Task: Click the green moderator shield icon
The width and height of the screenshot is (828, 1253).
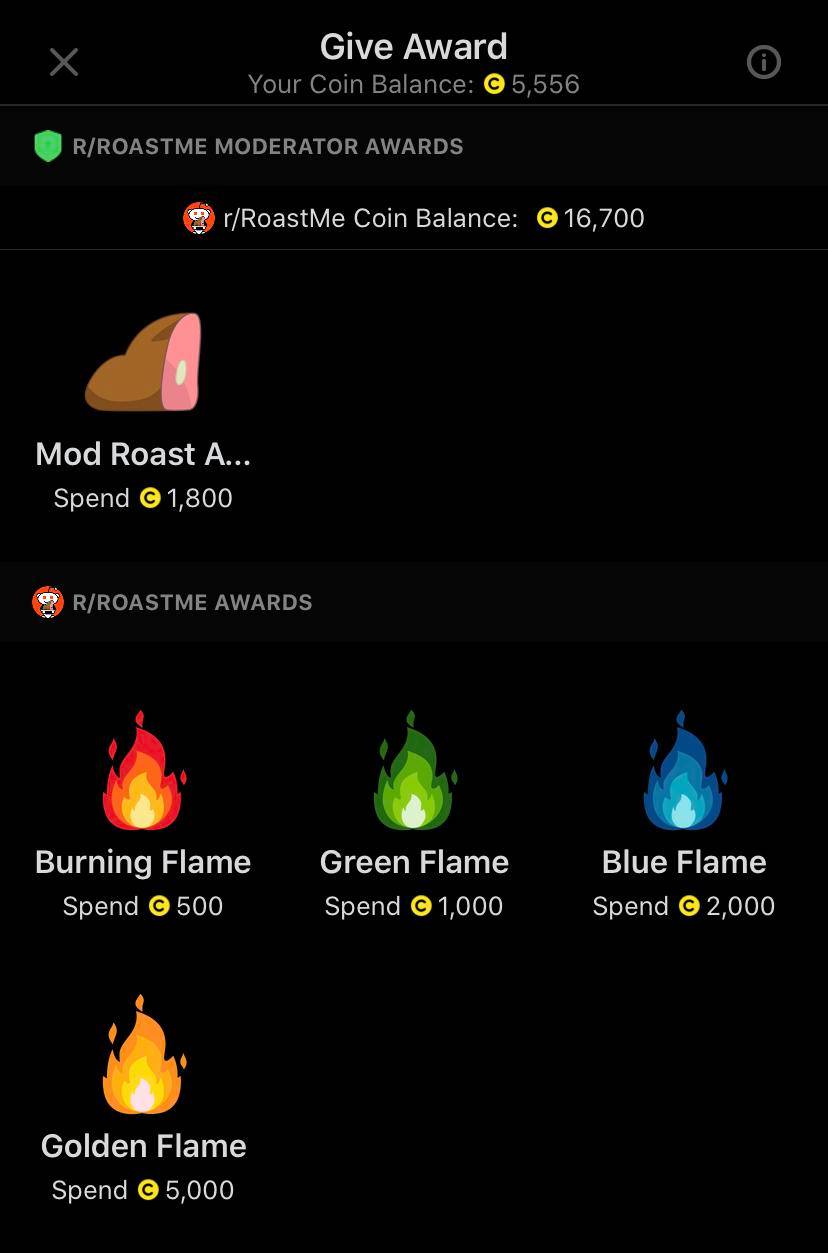Action: pyautogui.click(x=48, y=146)
